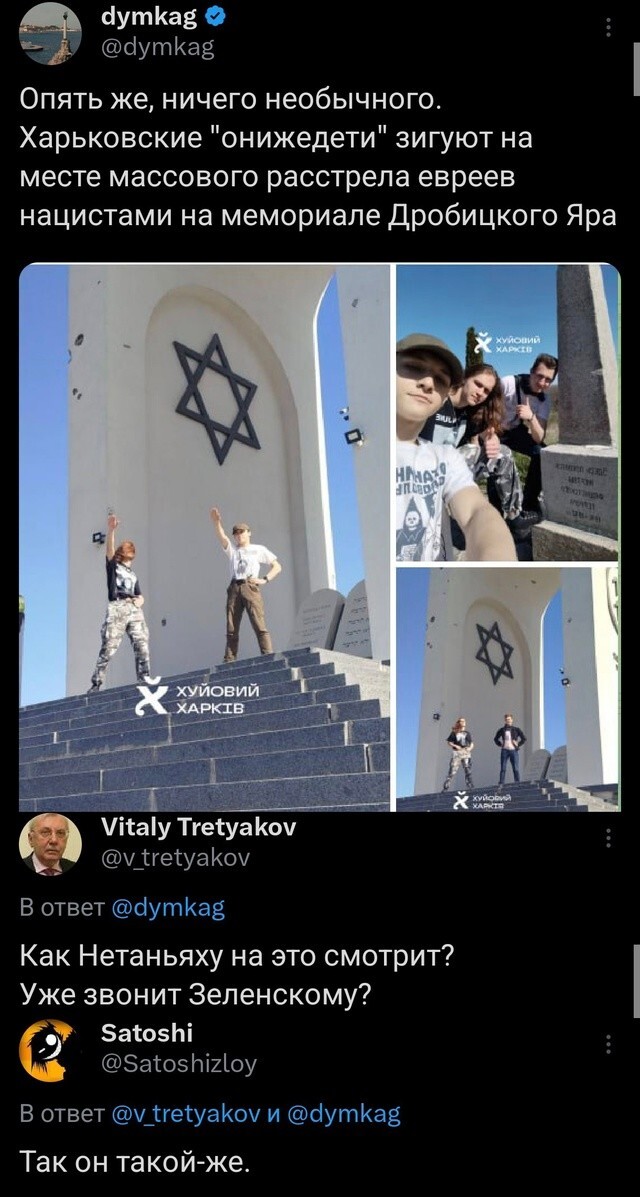
Task: Open the top-right selfie photo in the tweet
Action: tap(507, 412)
